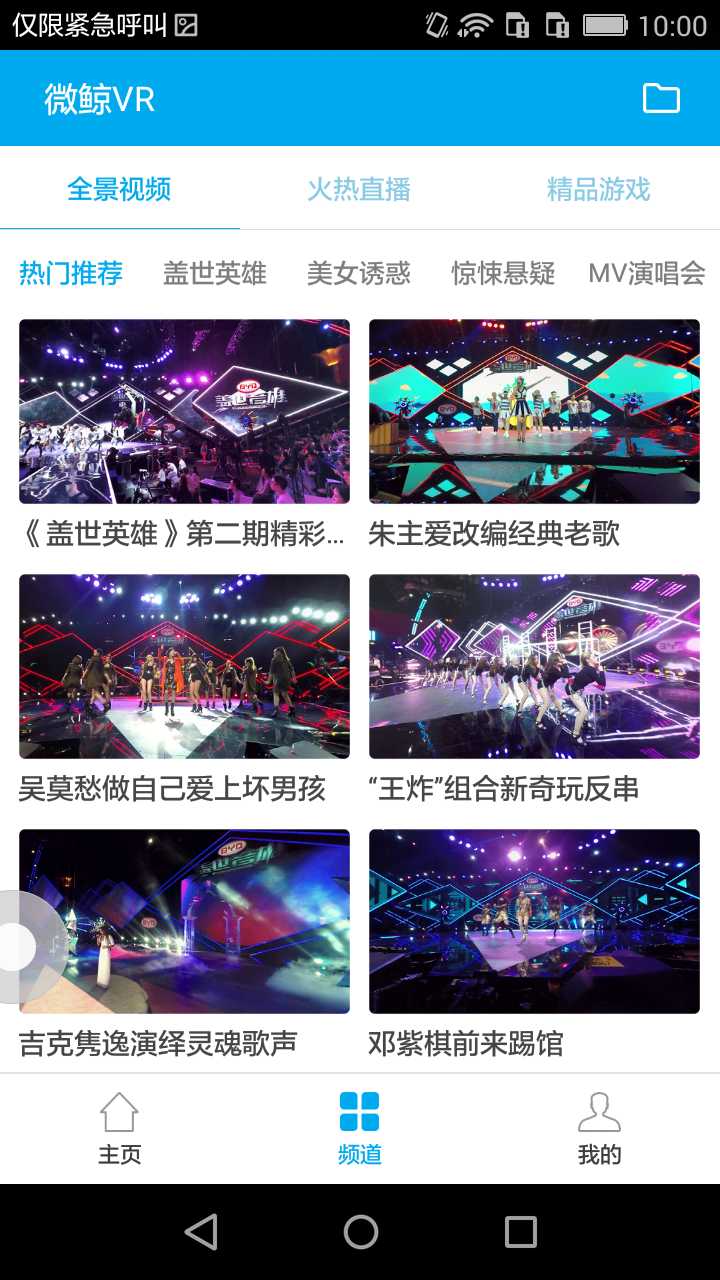Switch to the 精品游戏 tab
This screenshot has width=720, height=1280.
[x=599, y=189]
